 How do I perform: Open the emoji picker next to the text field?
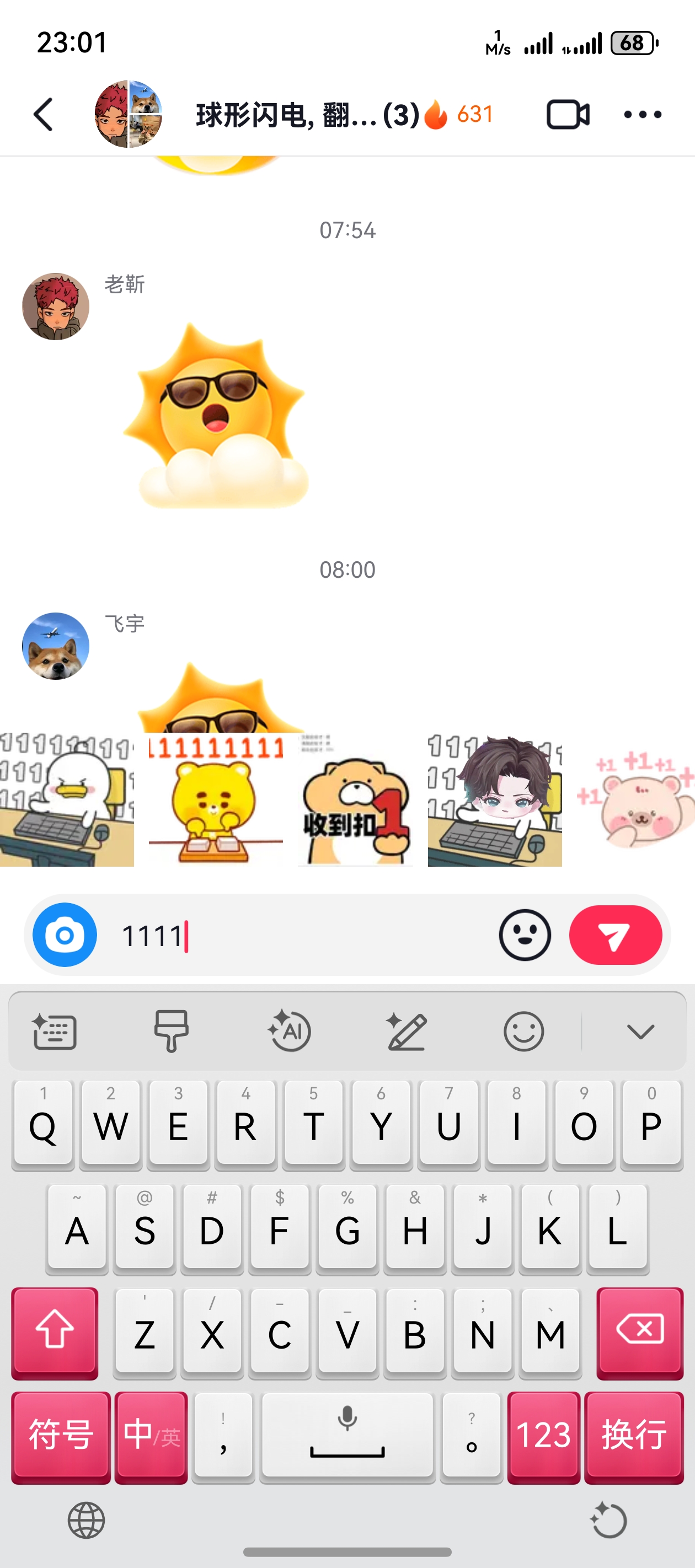(x=525, y=936)
